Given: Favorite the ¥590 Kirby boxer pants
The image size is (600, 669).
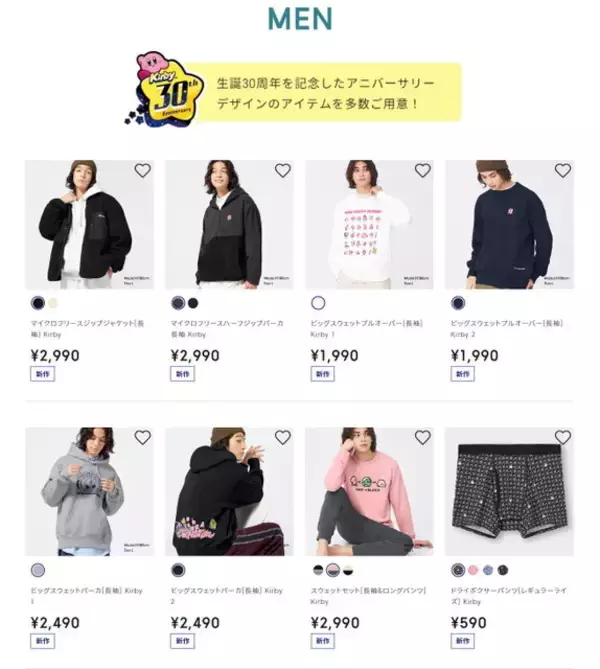Looking at the screenshot, I should (562, 438).
